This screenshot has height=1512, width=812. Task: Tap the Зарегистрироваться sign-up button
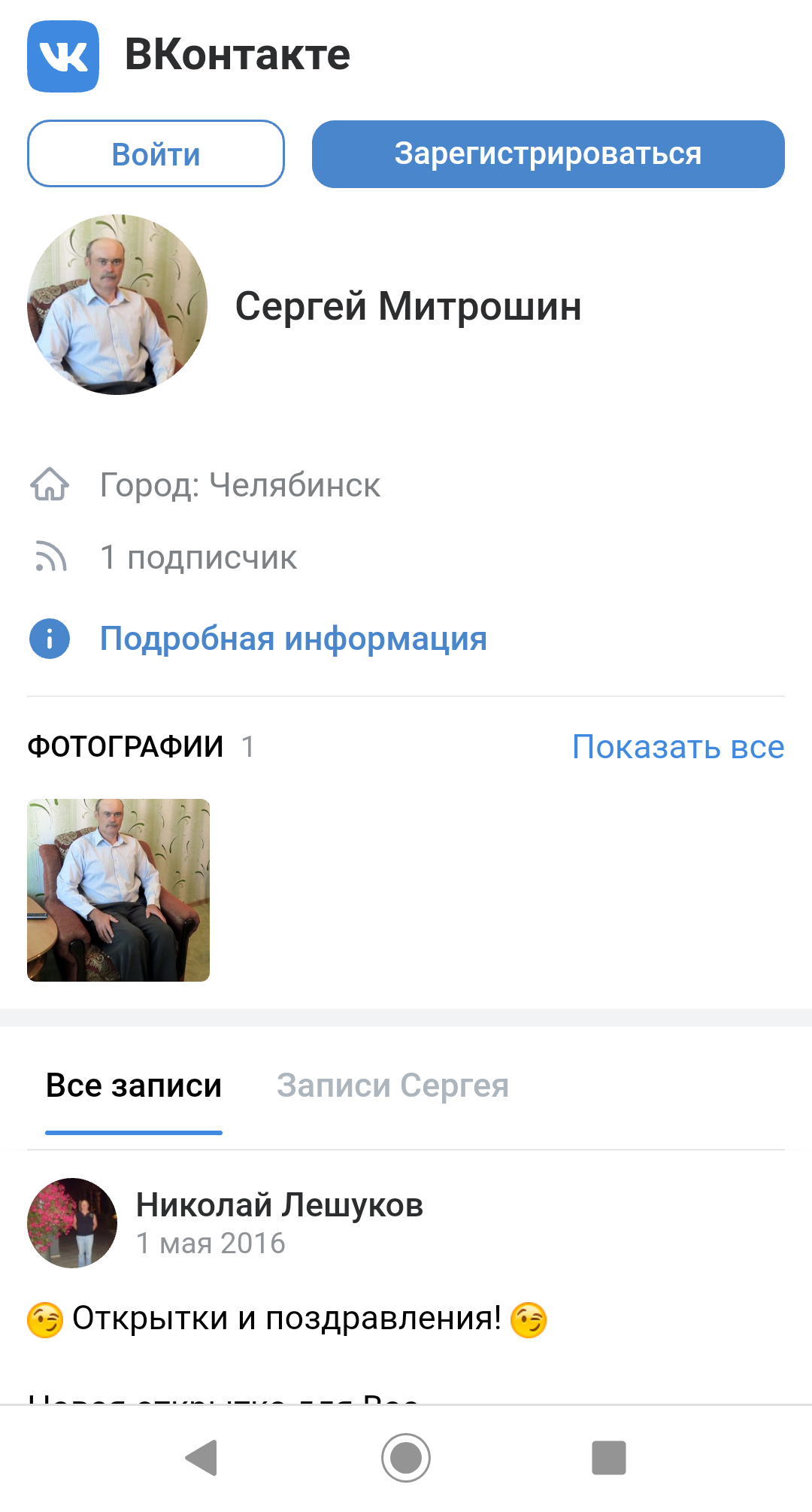548,154
